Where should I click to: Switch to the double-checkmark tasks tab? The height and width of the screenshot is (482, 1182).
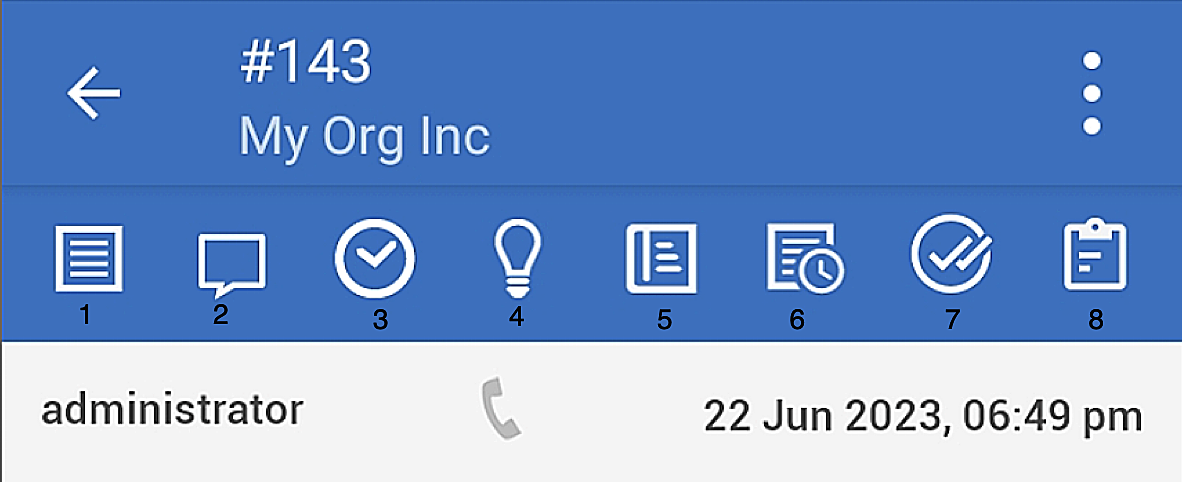(x=951, y=256)
